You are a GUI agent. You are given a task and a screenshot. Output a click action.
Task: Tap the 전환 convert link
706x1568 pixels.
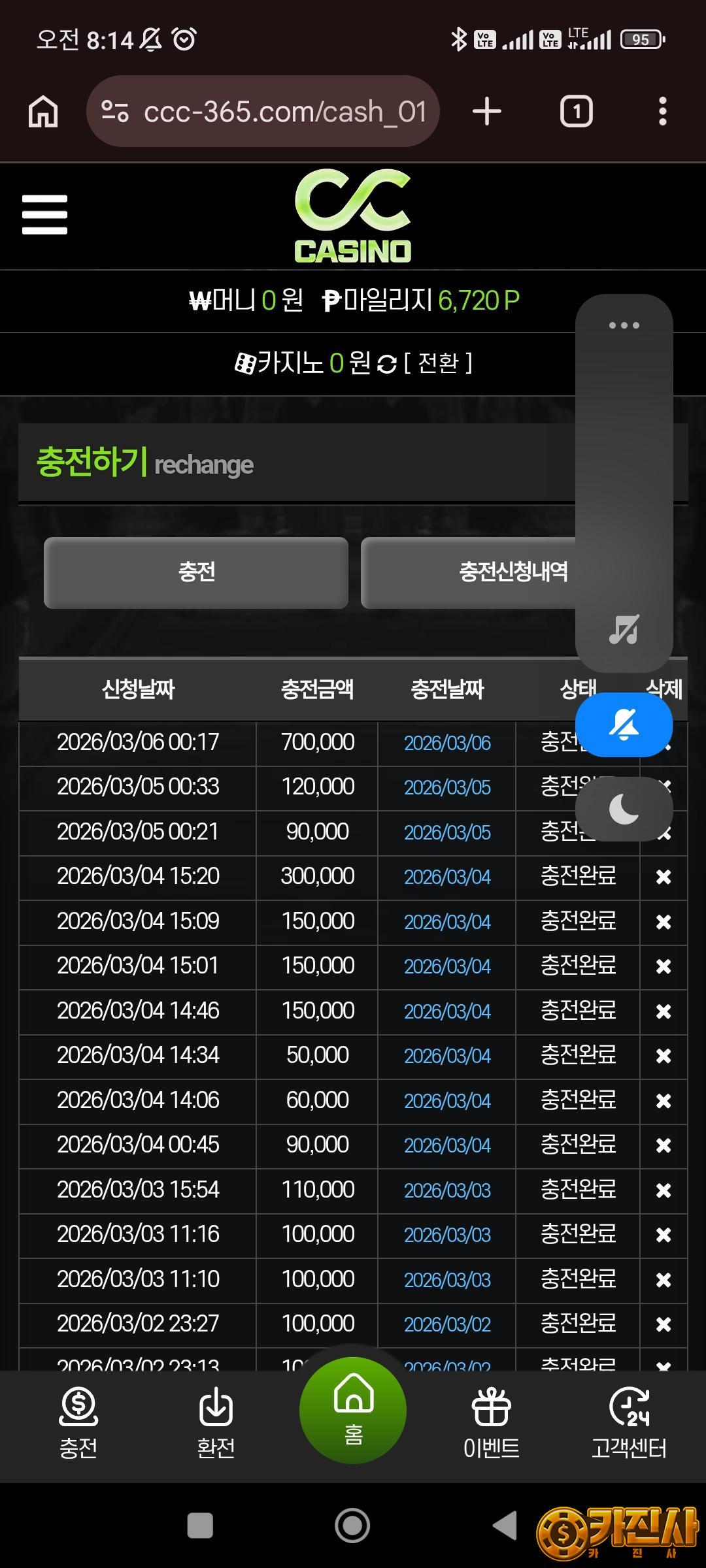coord(437,363)
